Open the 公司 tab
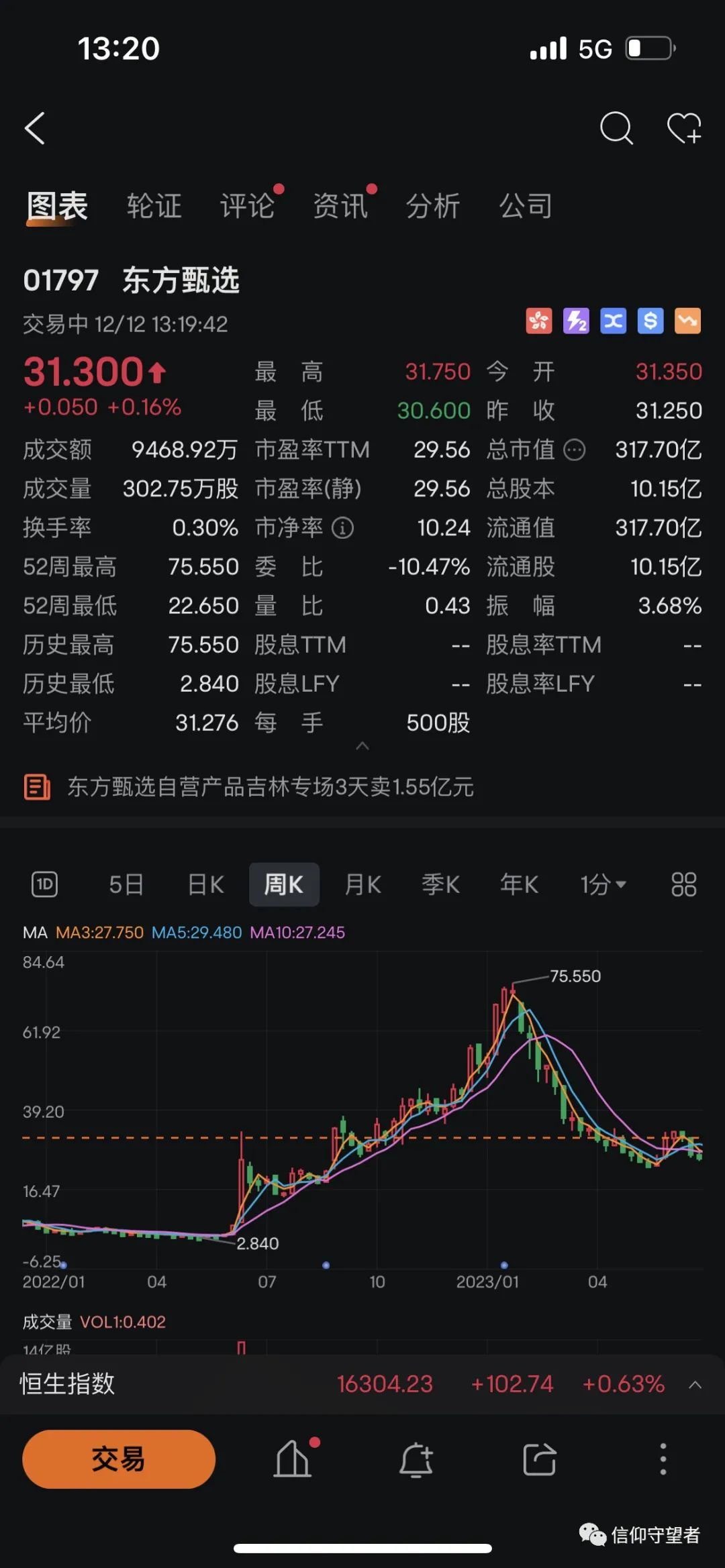This screenshot has width=725, height=1568. coord(526,206)
